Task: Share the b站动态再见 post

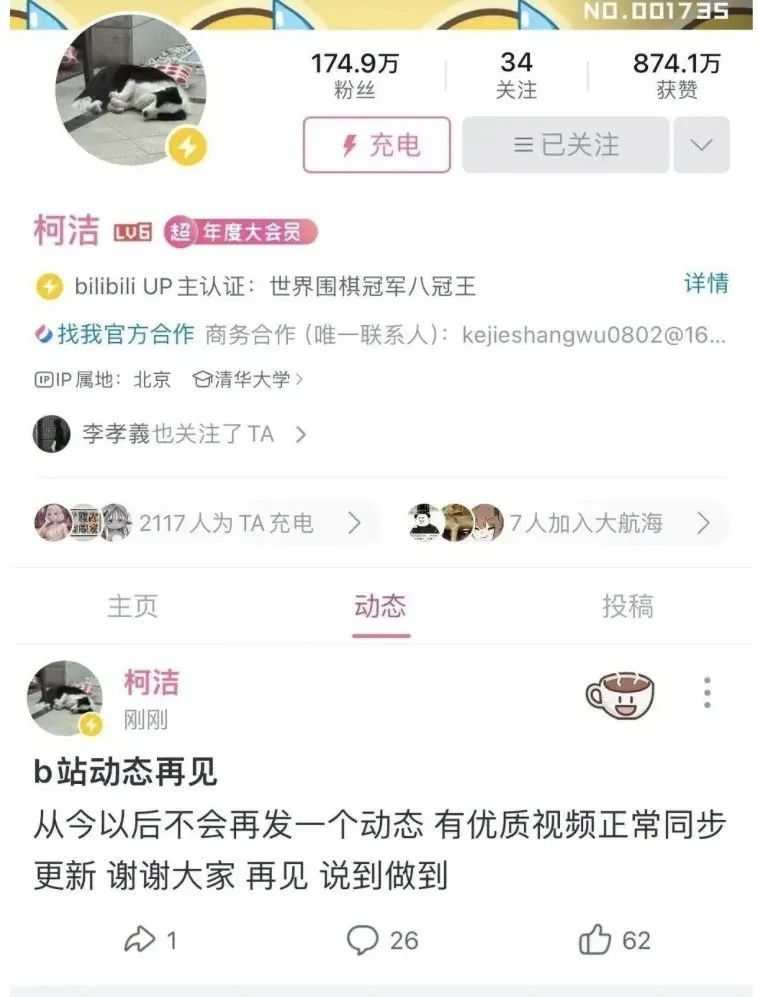Action: point(150,940)
